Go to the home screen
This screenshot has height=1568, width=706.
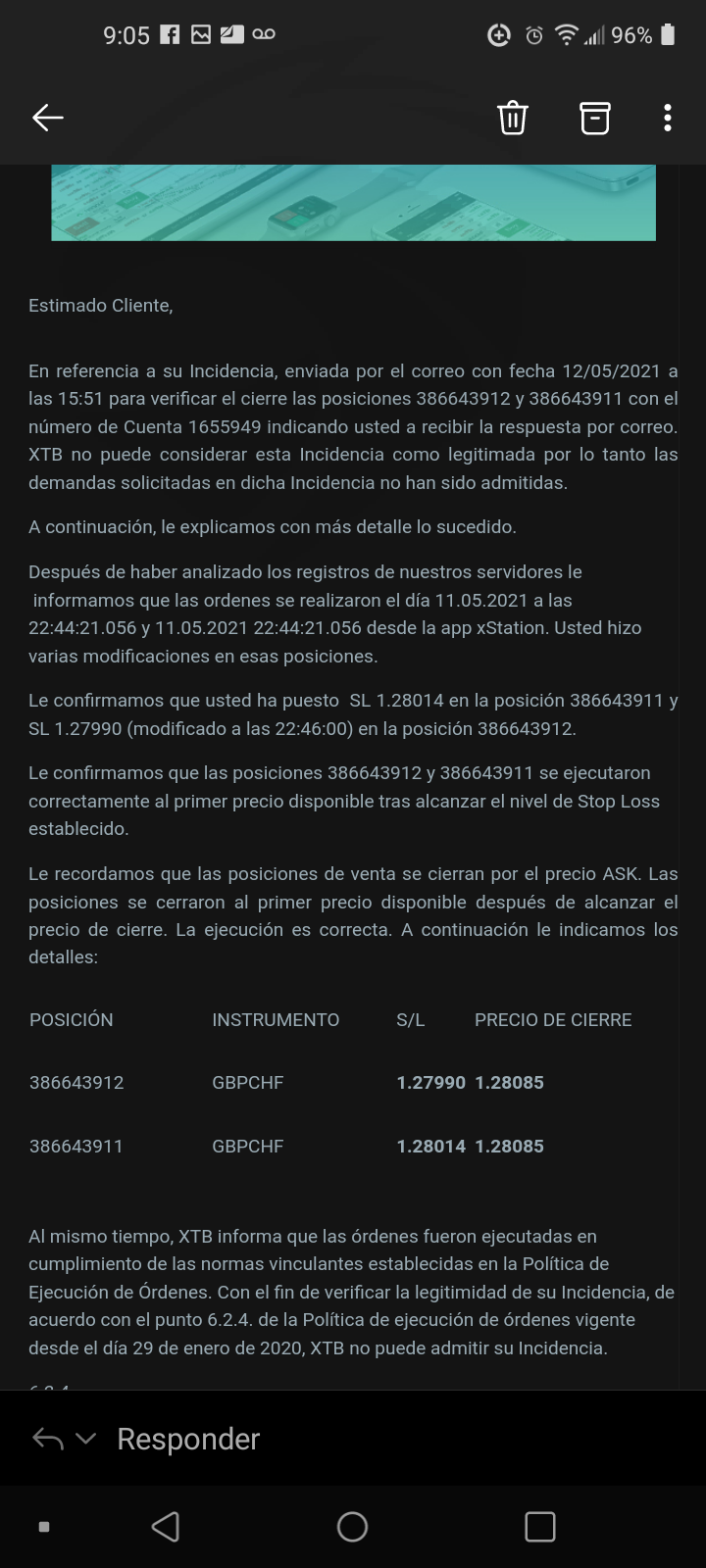(352, 1527)
